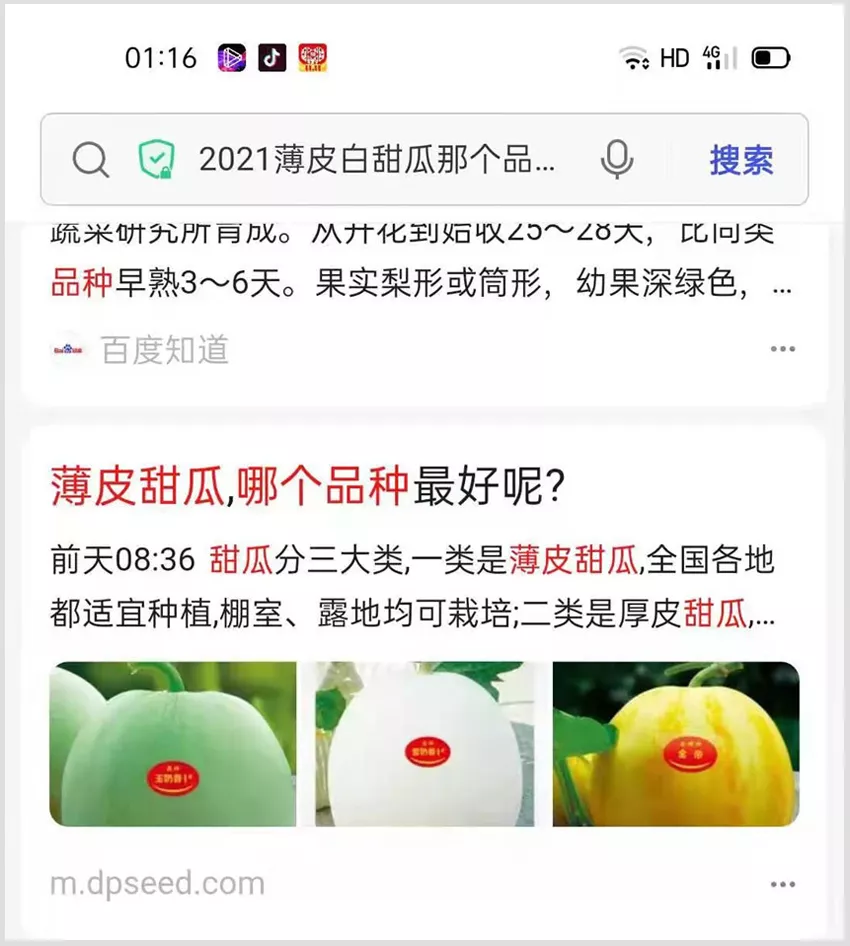Start voice search with the microphone icon
Screen dimensions: 850x946
click(618, 160)
